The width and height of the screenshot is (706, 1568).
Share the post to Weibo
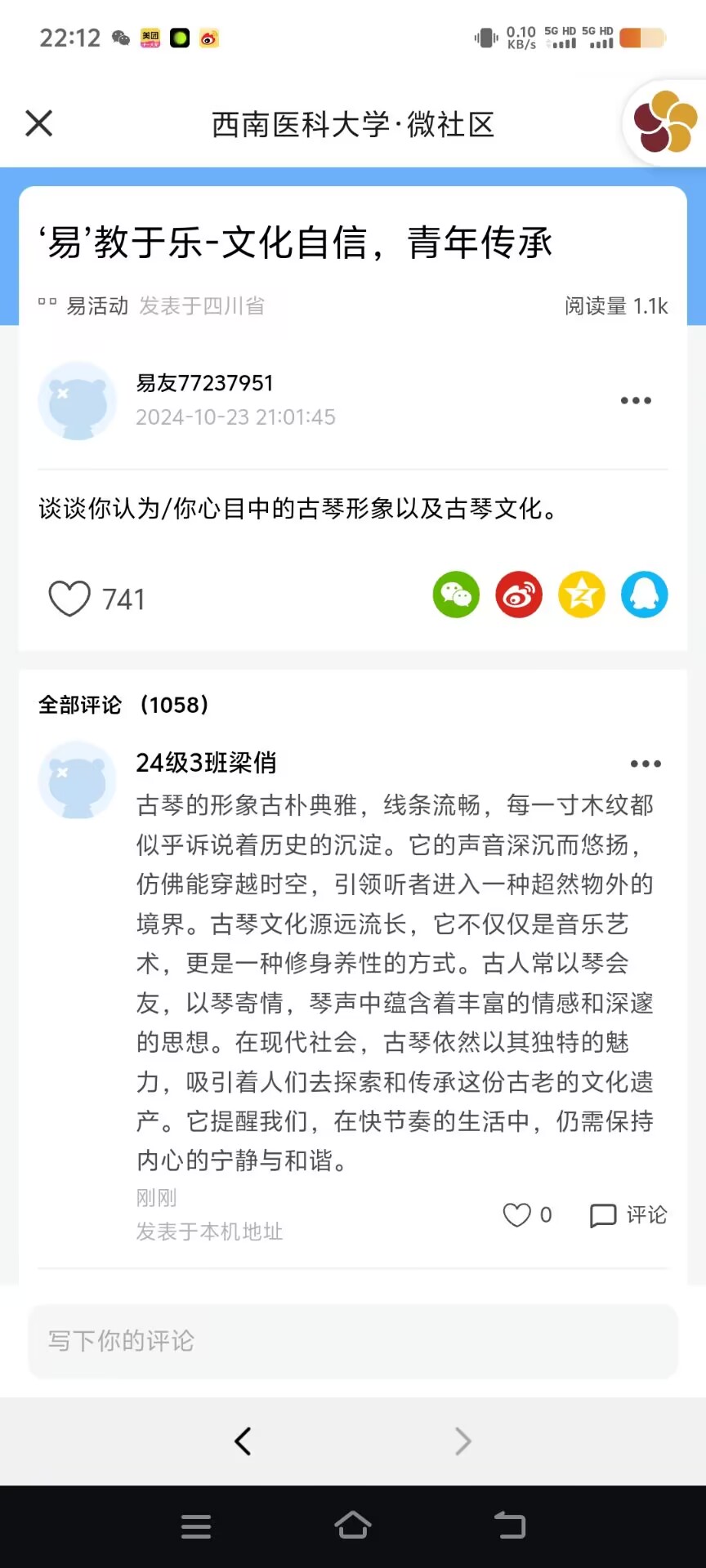519,595
